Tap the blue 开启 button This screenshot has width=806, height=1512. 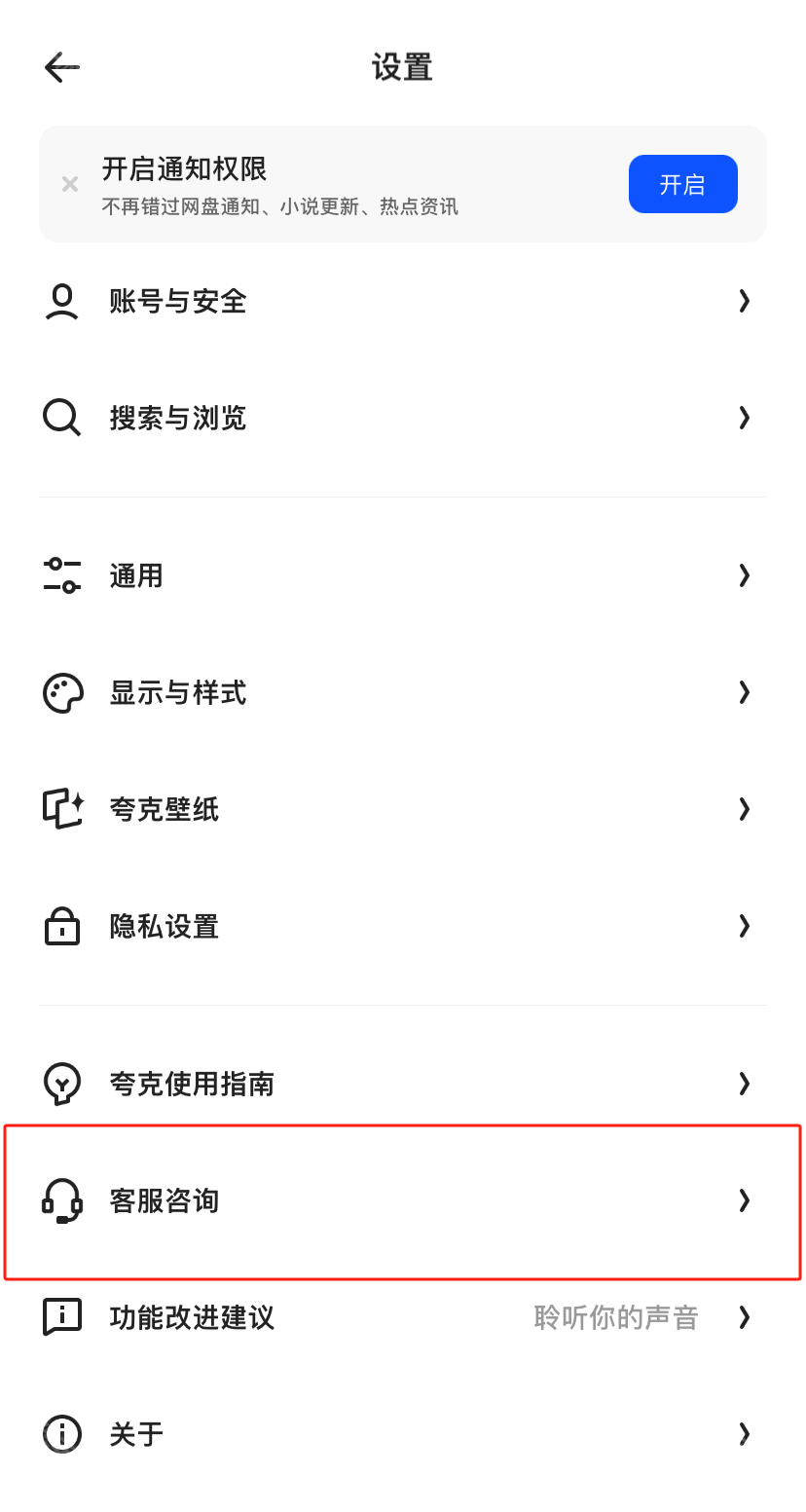(682, 183)
